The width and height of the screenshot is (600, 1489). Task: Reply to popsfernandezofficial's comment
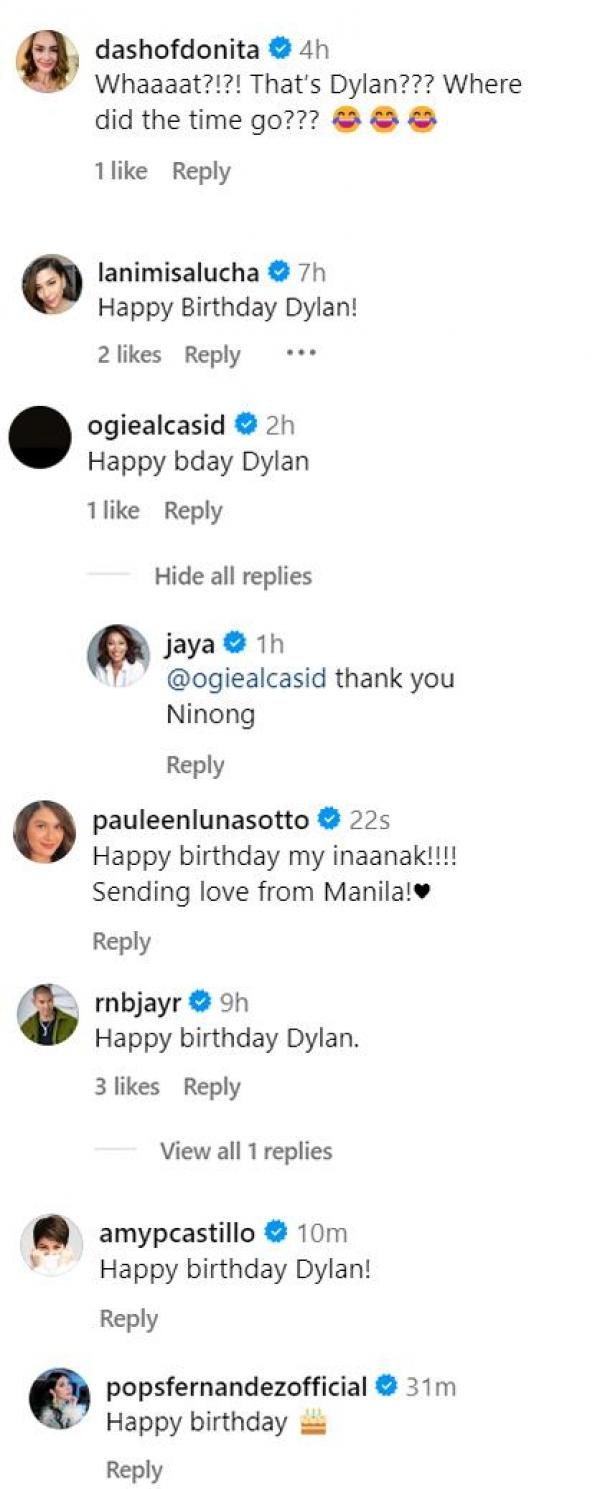pos(134,1470)
